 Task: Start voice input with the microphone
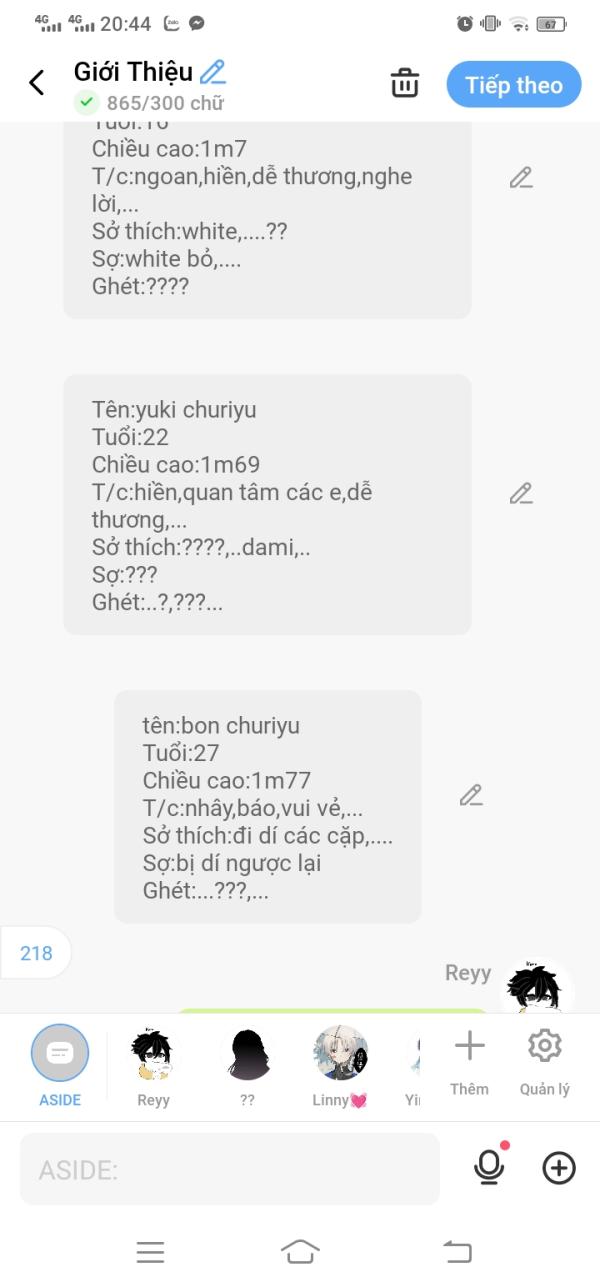tap(489, 1167)
